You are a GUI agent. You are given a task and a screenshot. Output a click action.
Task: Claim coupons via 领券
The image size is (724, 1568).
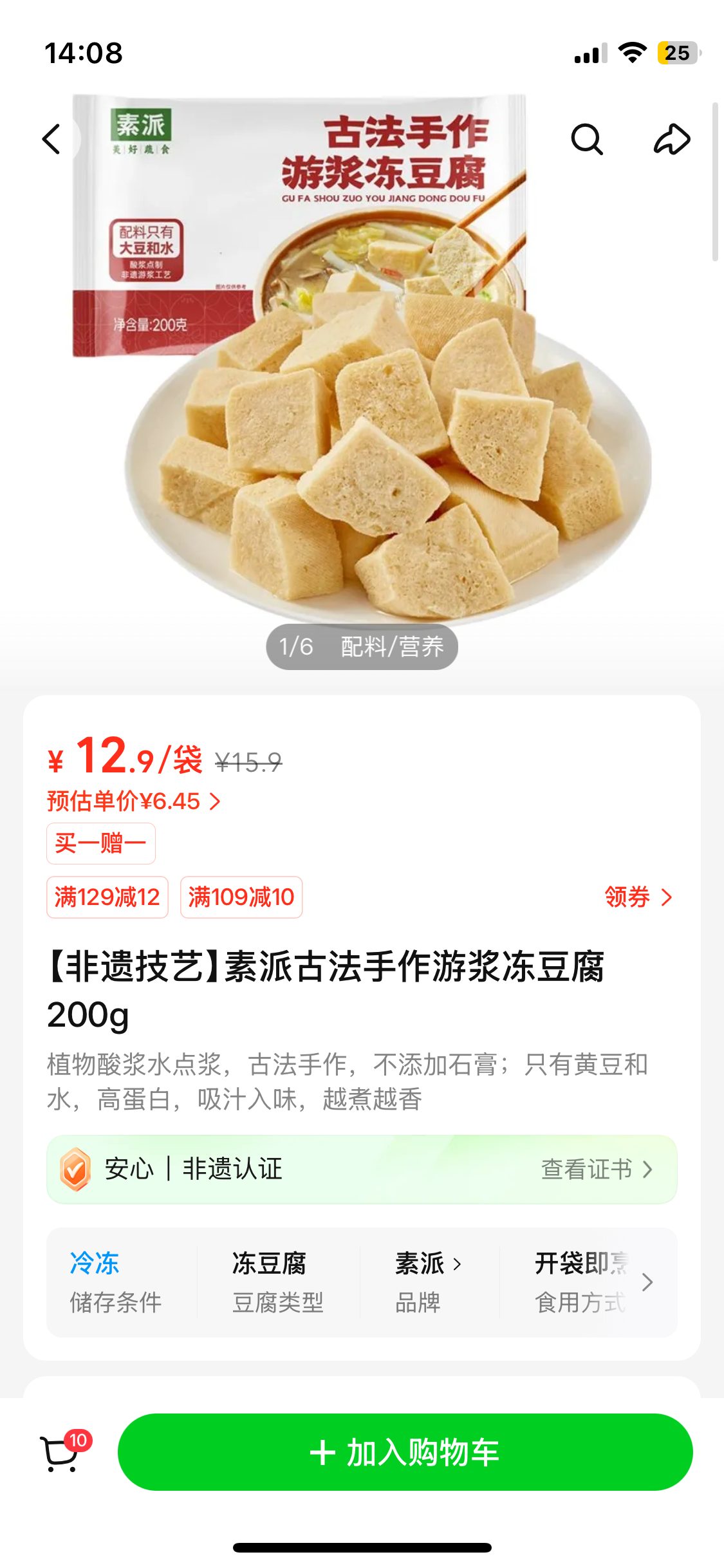coord(638,897)
